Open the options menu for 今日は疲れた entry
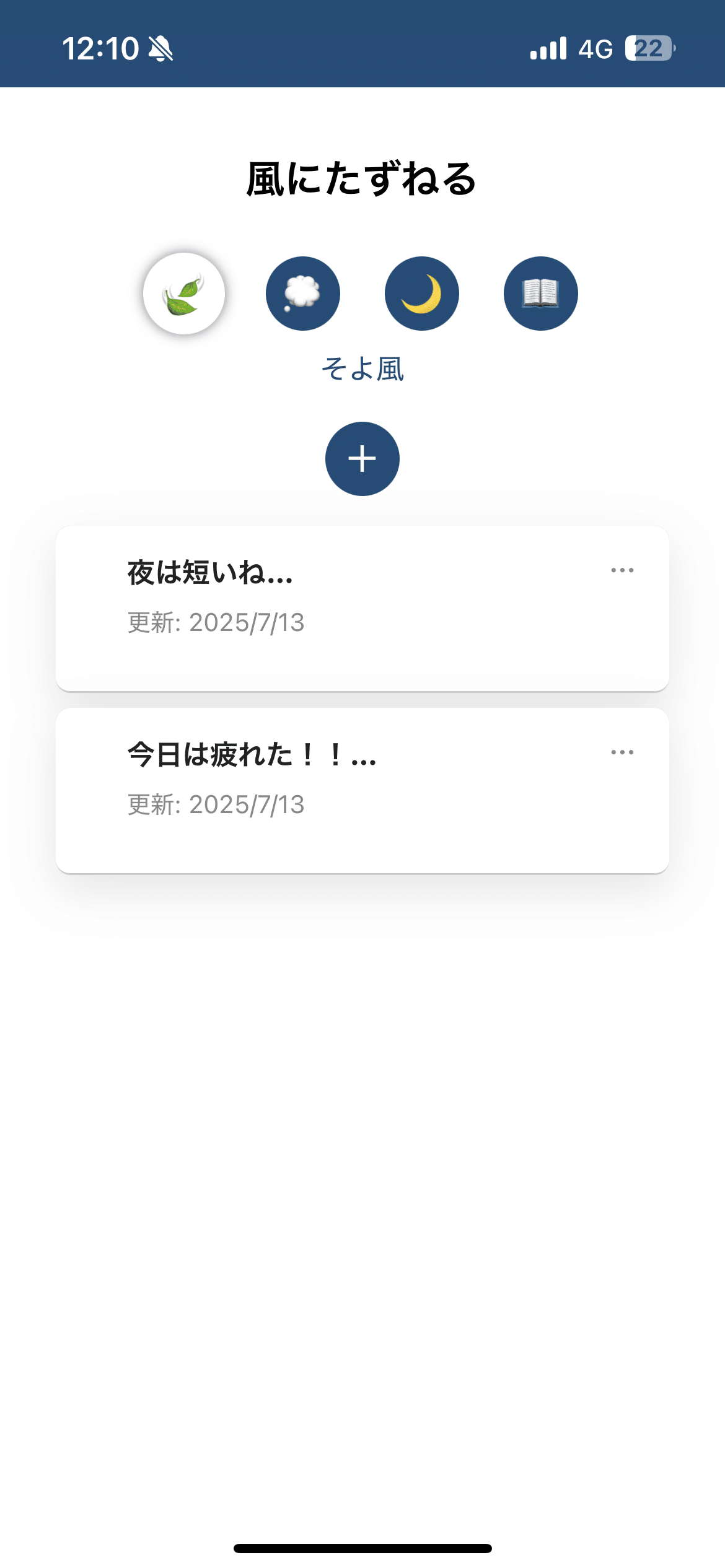The width and height of the screenshot is (725, 1568). point(623,752)
